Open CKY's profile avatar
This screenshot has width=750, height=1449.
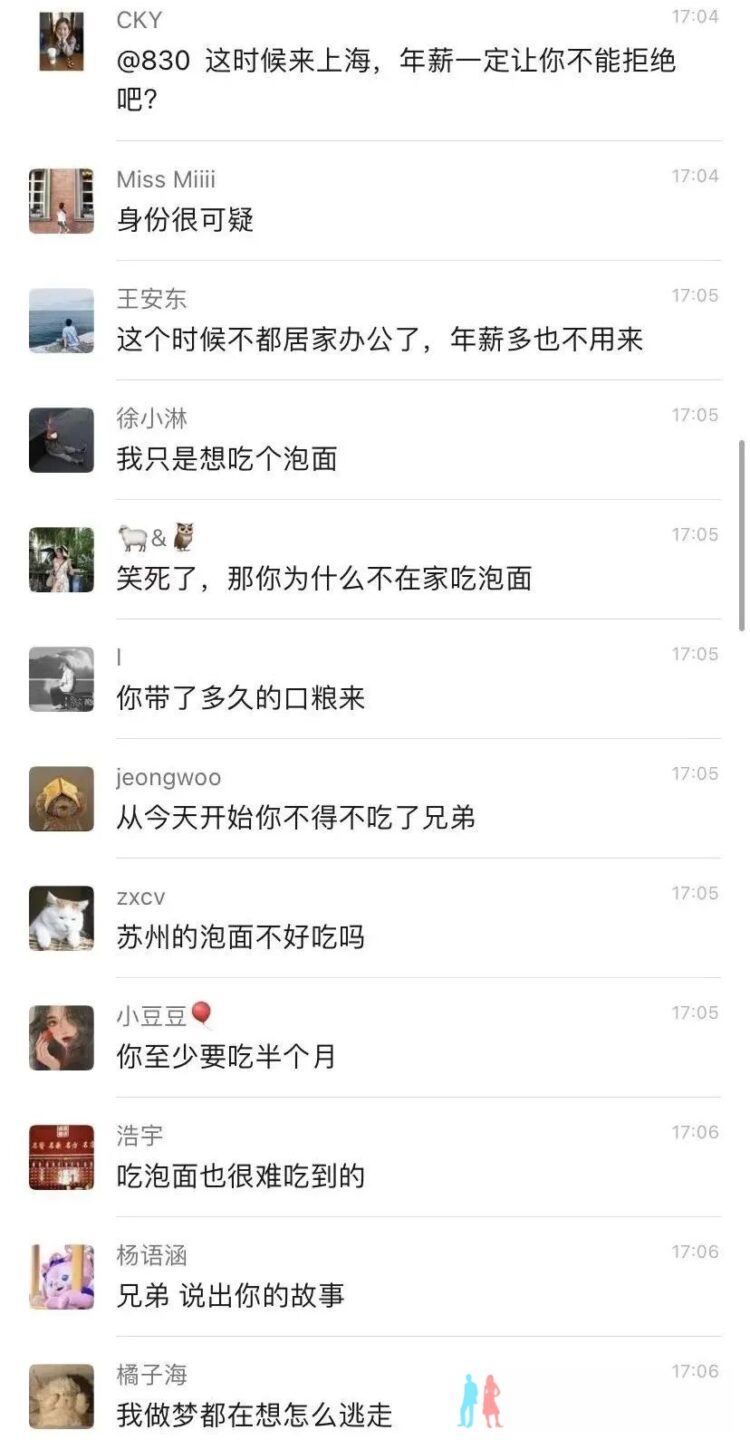pyautogui.click(x=61, y=42)
